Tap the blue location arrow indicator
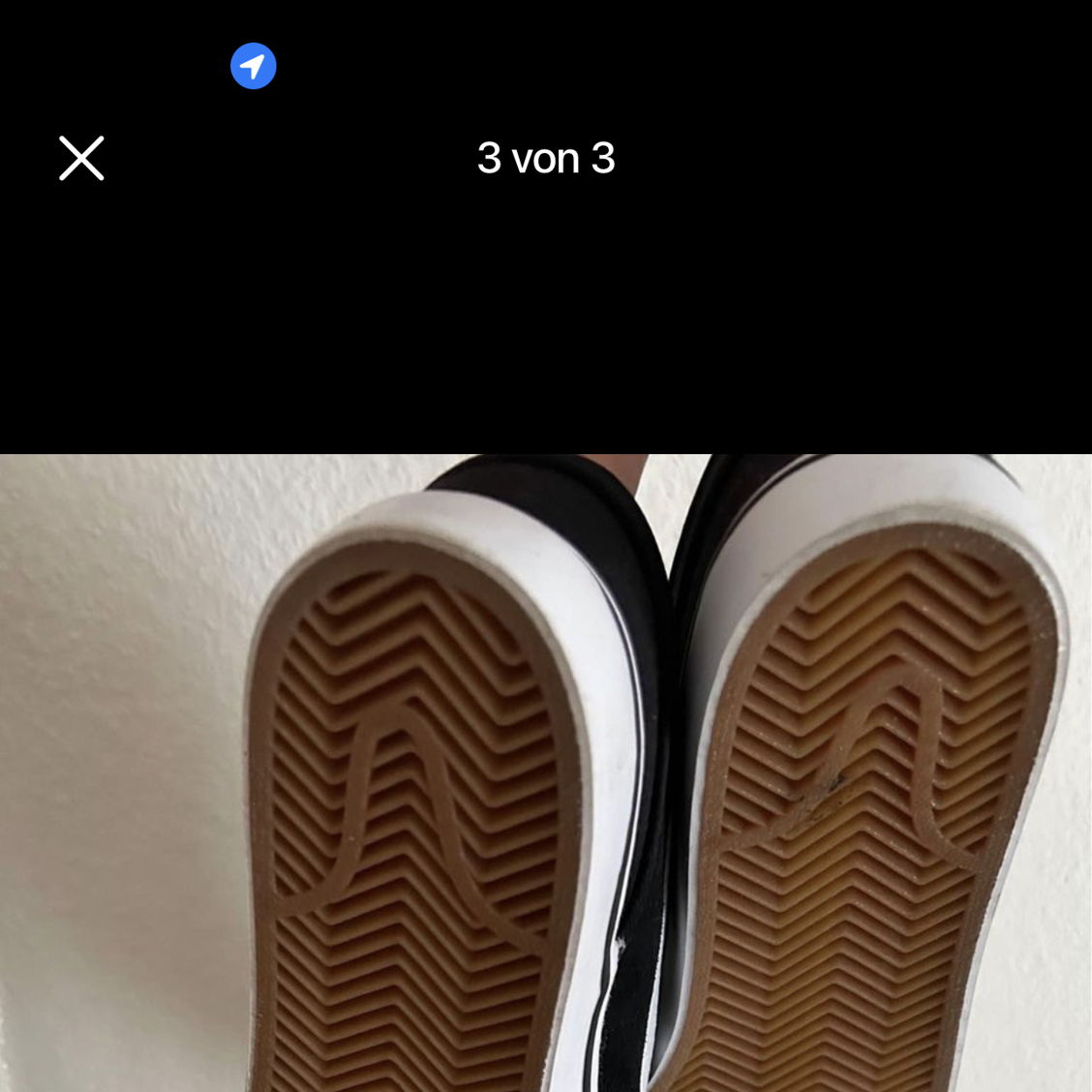Viewport: 1092px width, 1092px height. click(253, 67)
